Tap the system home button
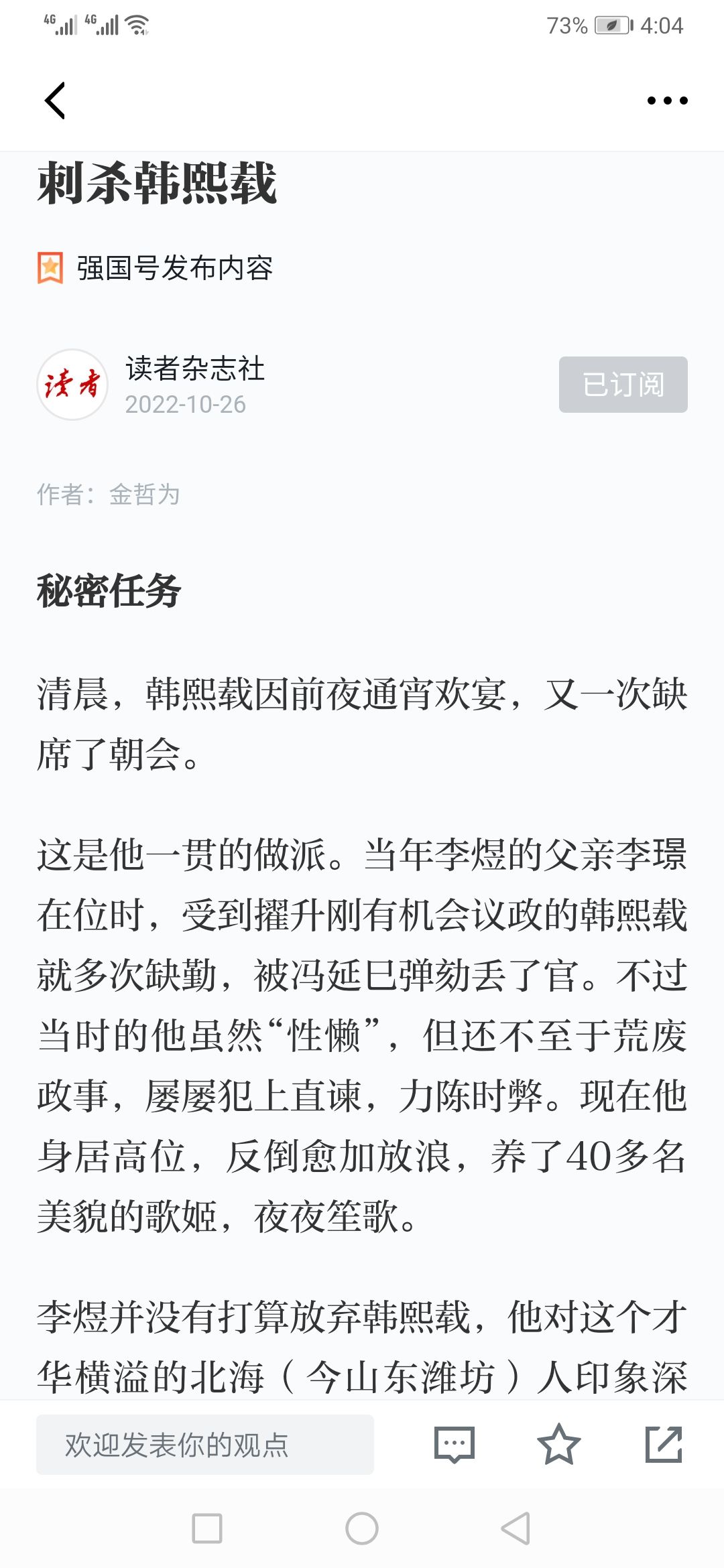 click(362, 1528)
